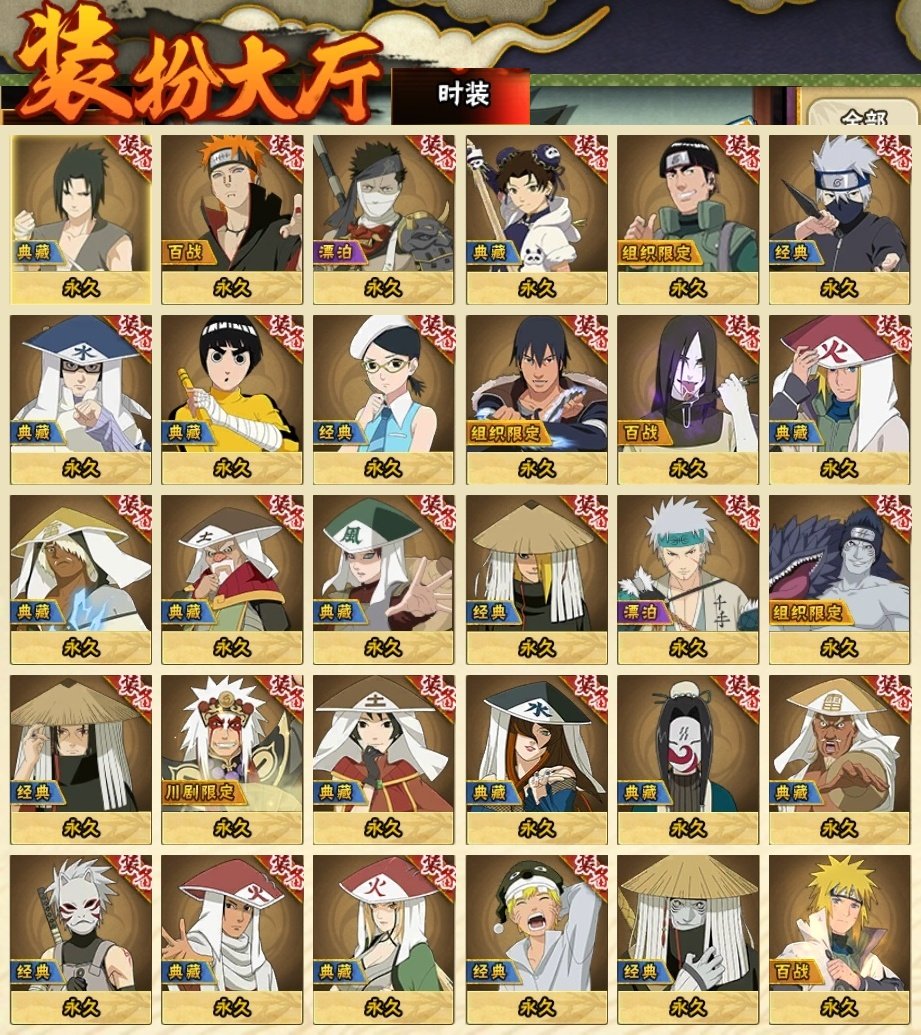Select the selected Sasuke 典藏 costume card
921x1035 pixels.
80,218
